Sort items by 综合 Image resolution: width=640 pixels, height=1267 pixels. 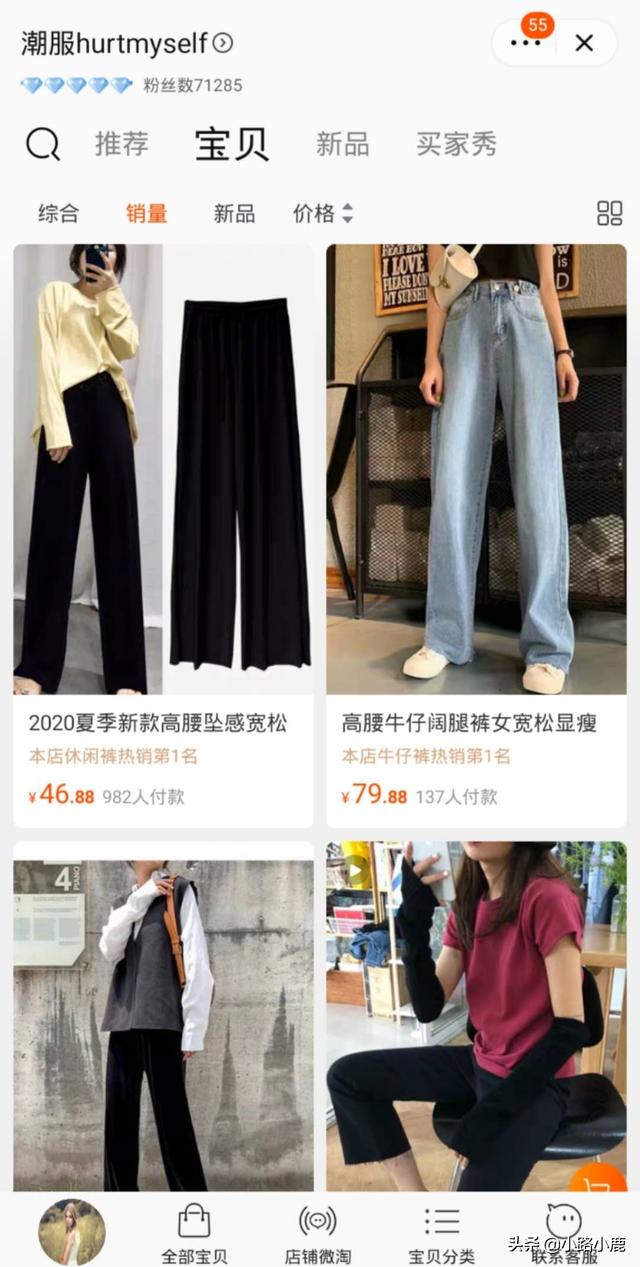58,213
